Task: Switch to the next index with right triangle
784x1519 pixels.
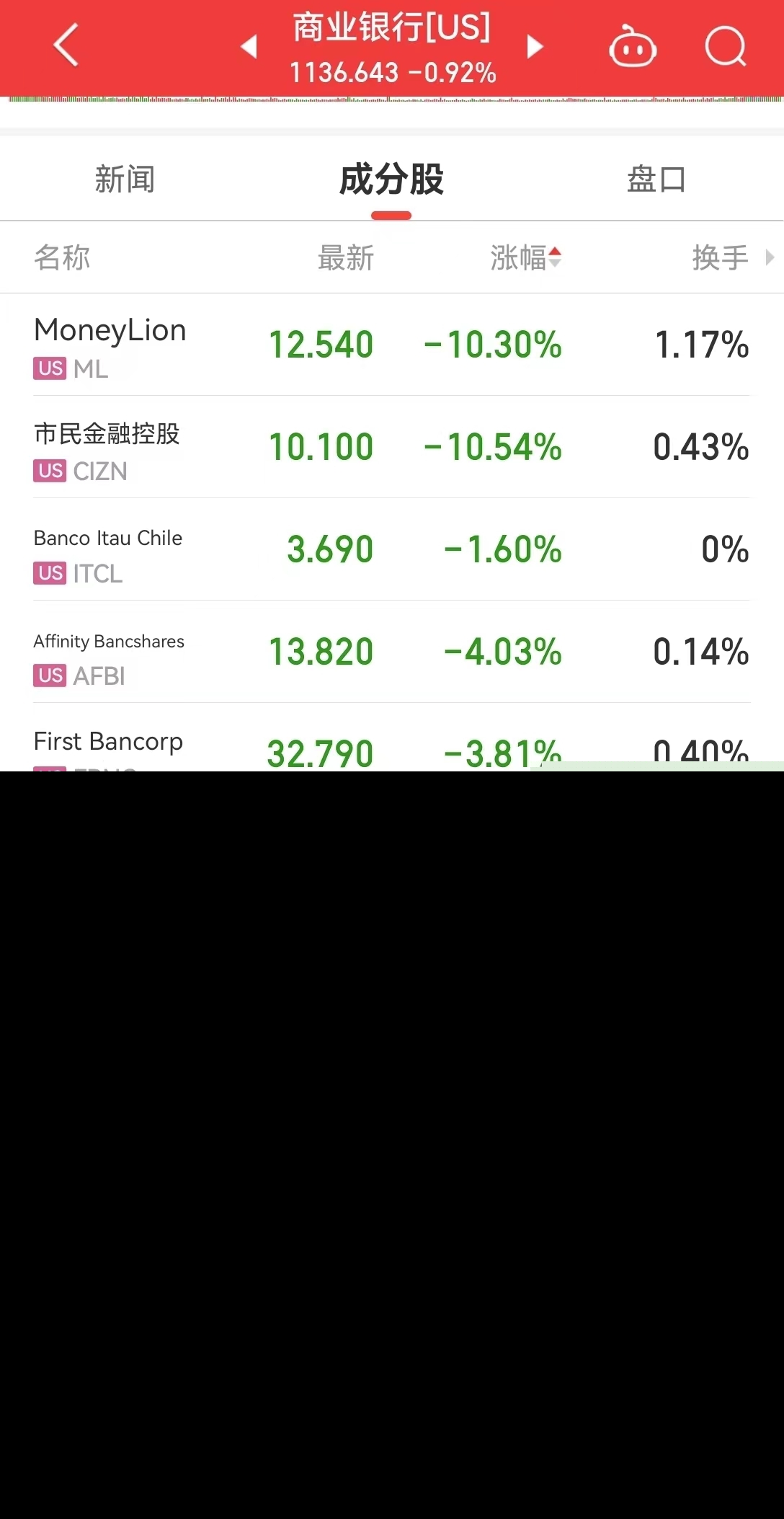Action: 535,46
